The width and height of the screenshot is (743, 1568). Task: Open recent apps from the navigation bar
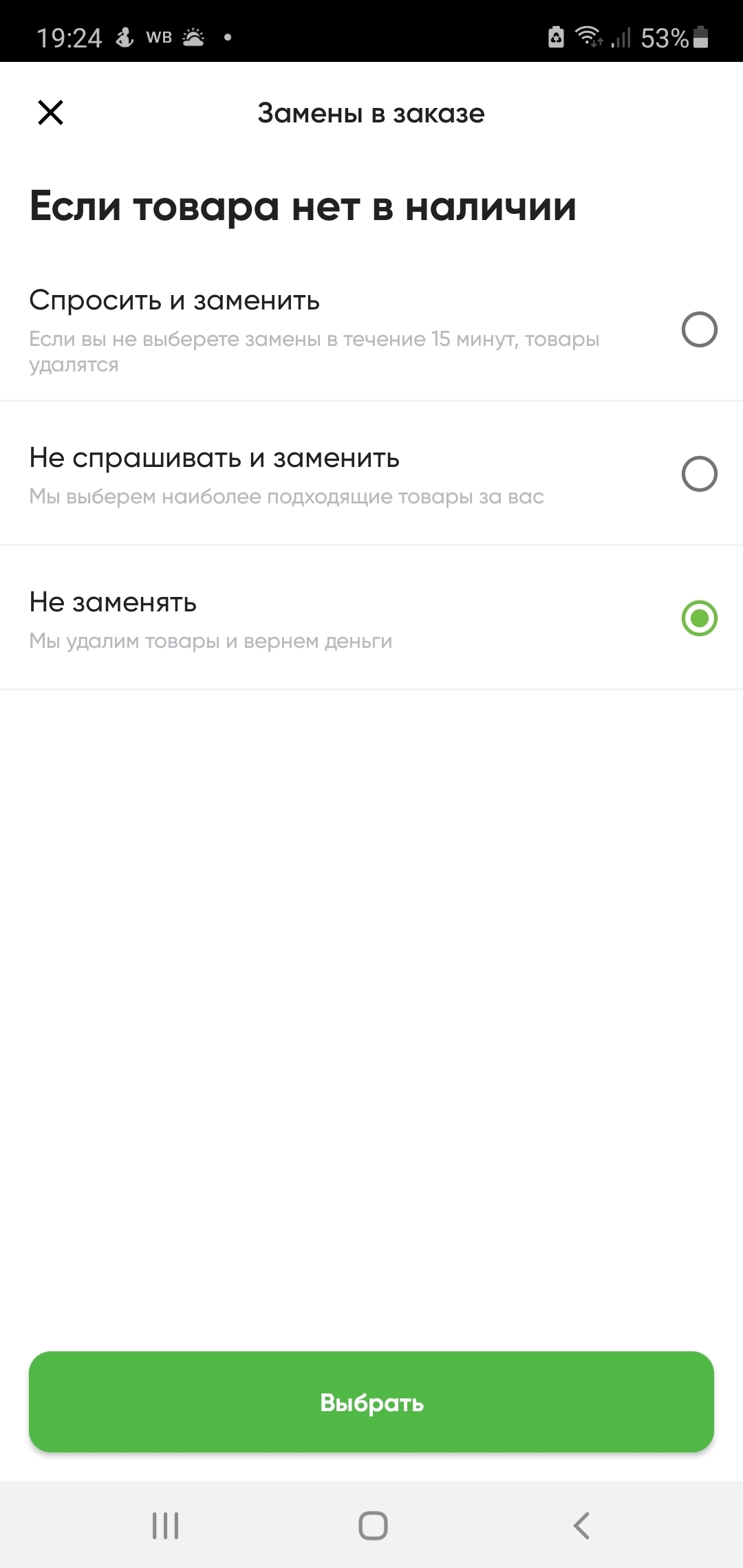[x=165, y=1525]
